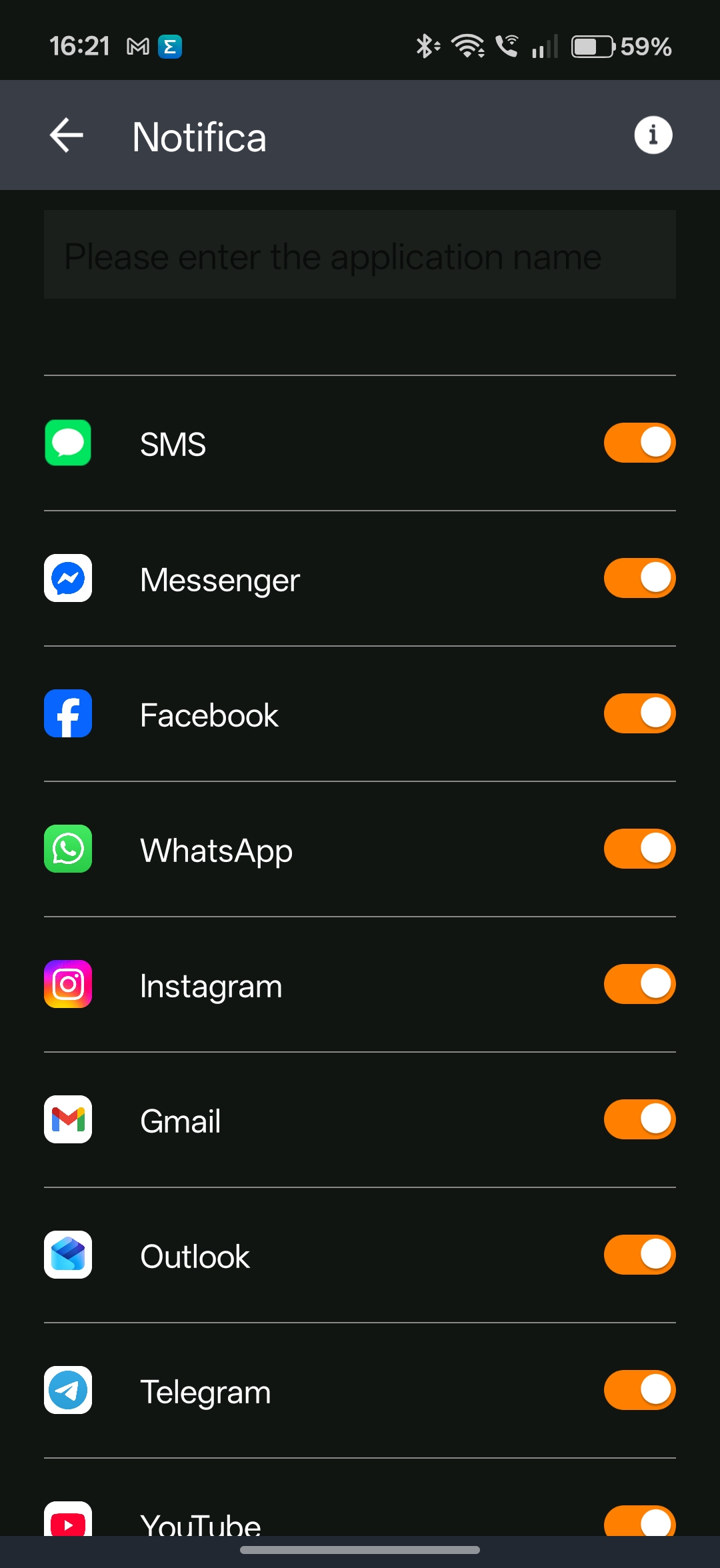Turn off SMS notifications
This screenshot has width=720, height=1568.
pos(639,443)
